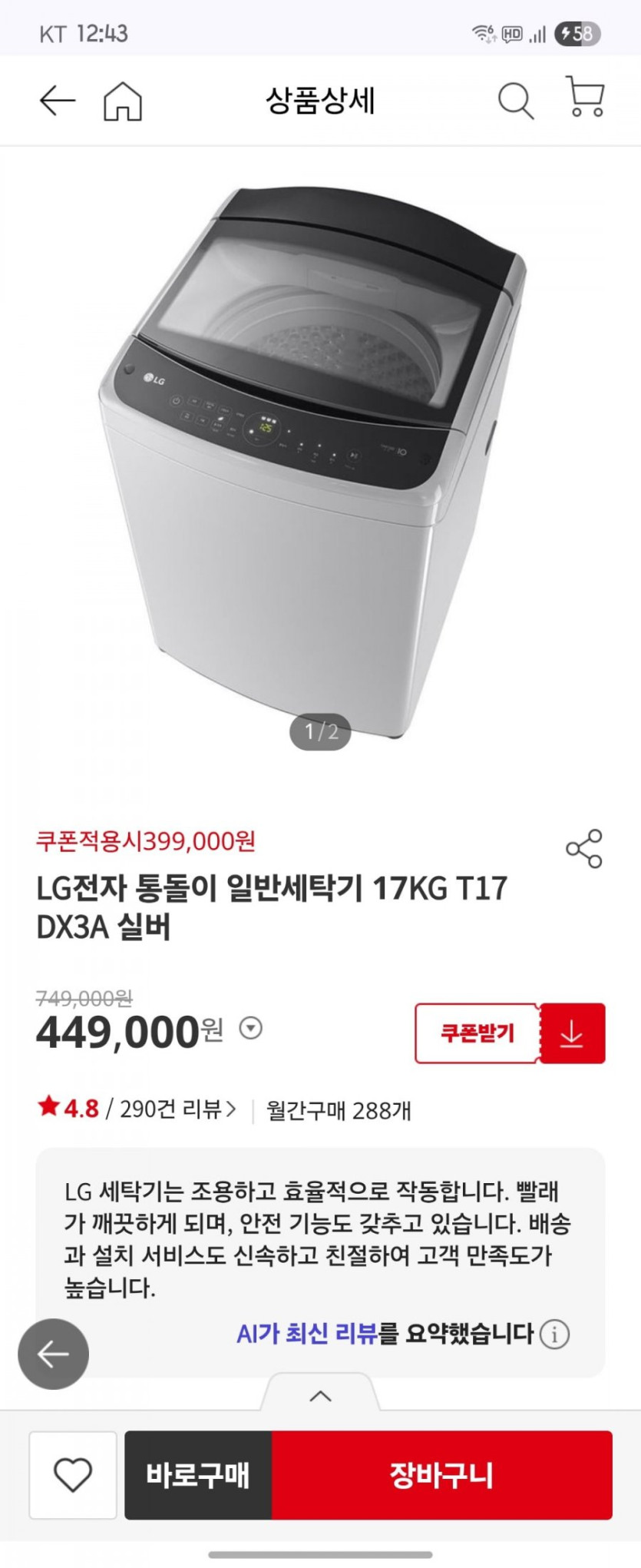Go back using the top arrow
Viewport: 641px width, 1568px height.
pyautogui.click(x=58, y=100)
